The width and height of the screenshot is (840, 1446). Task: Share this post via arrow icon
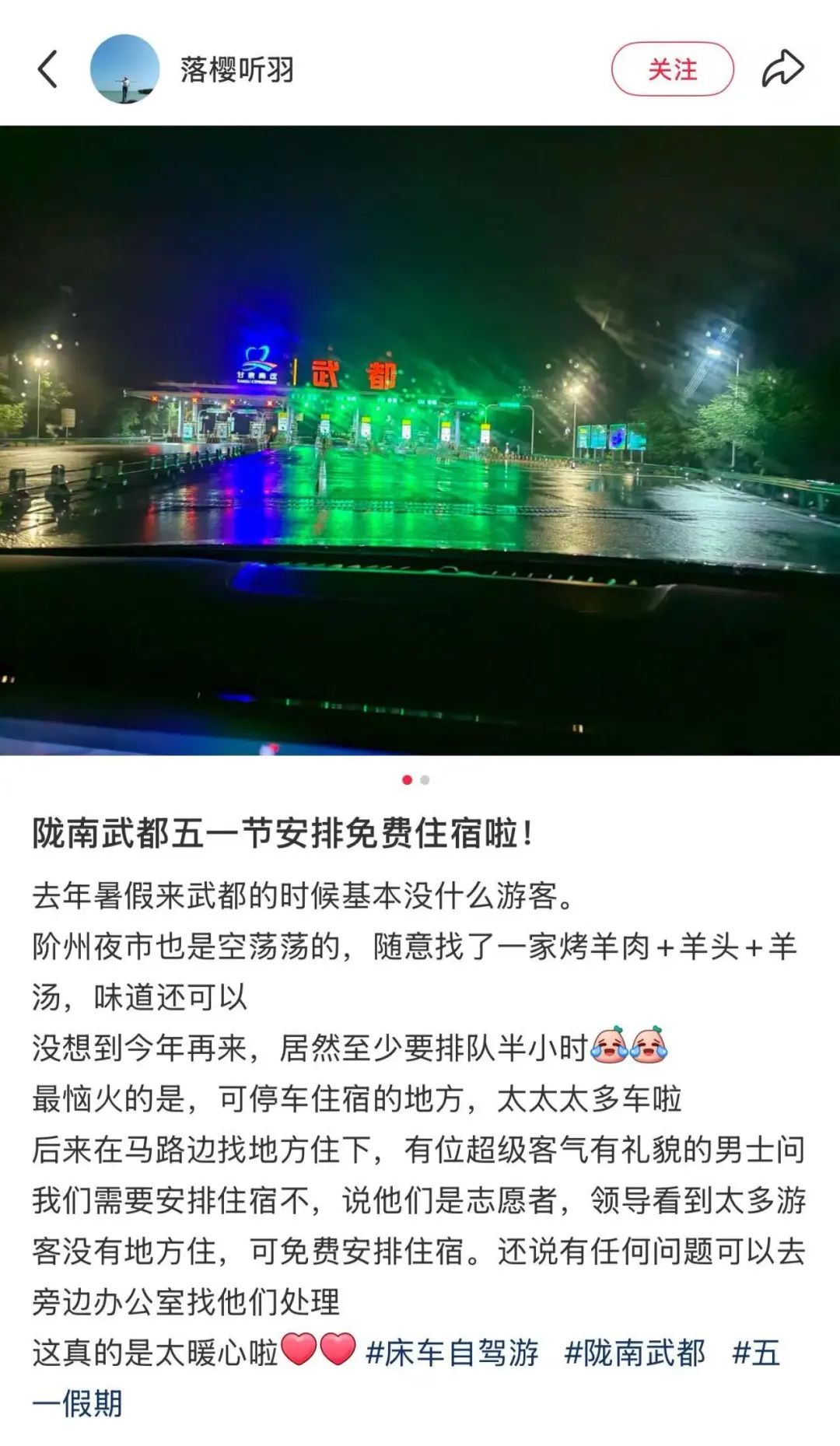(x=782, y=69)
